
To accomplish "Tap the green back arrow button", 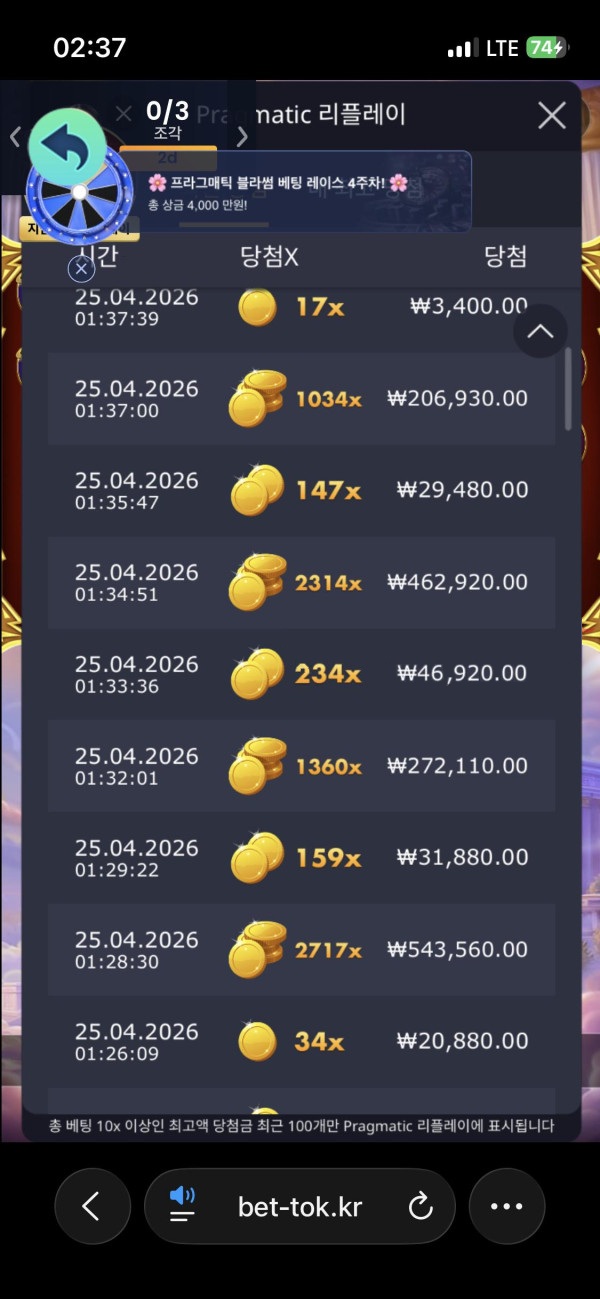I will coord(67,147).
